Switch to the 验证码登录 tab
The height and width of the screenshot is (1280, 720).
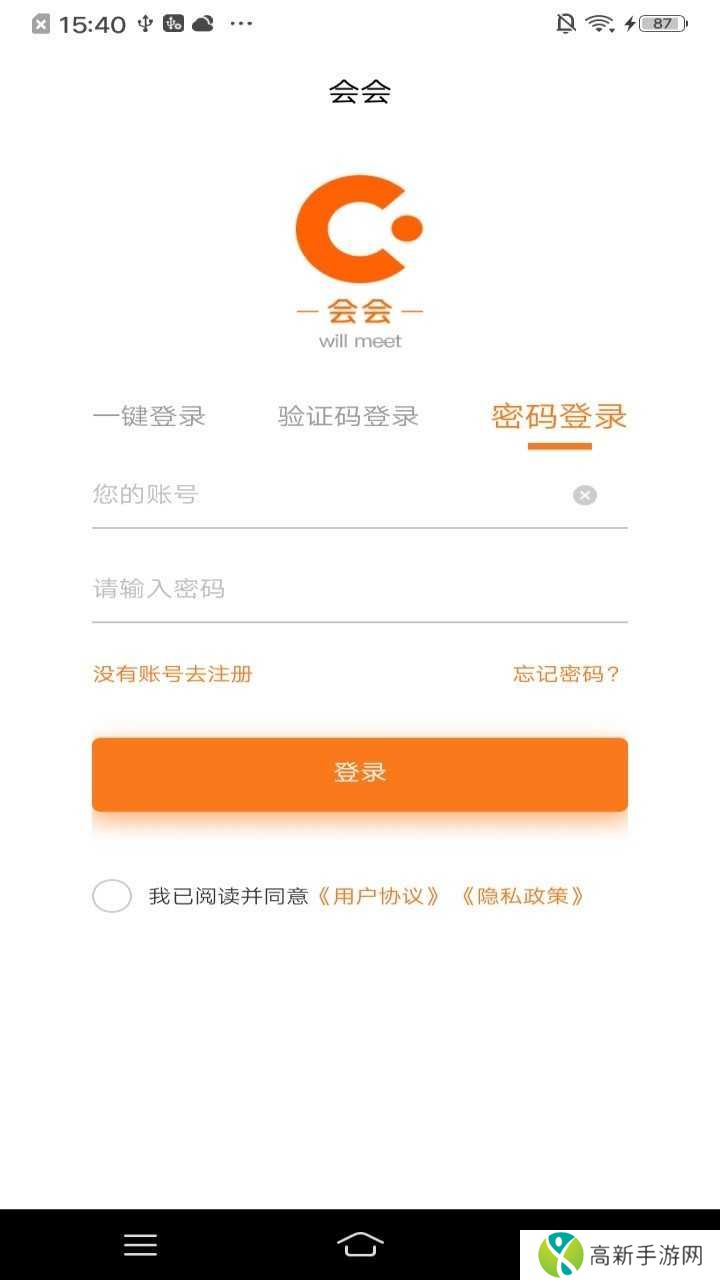345,417
